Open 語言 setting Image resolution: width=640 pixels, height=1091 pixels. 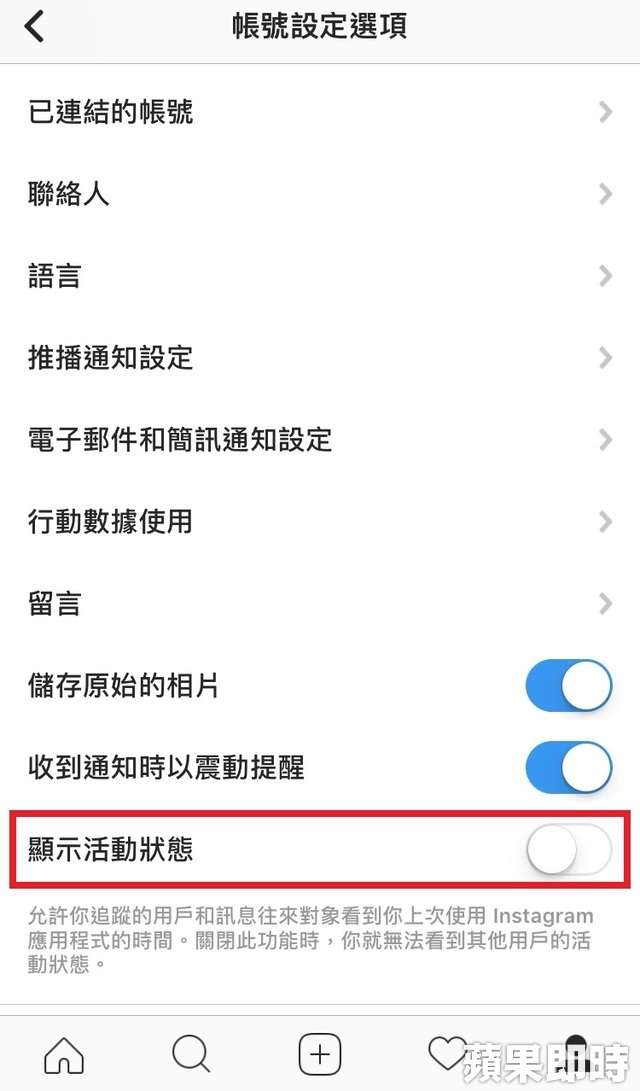point(320,276)
